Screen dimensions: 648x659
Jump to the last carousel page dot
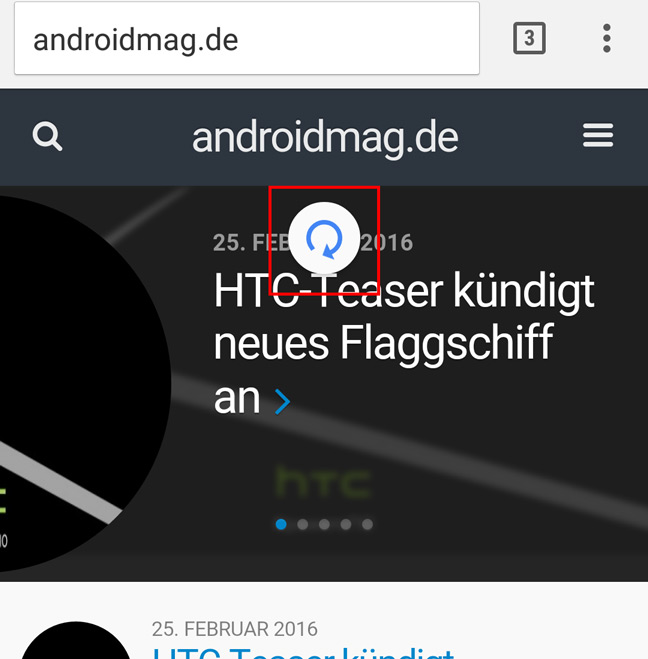[368, 524]
